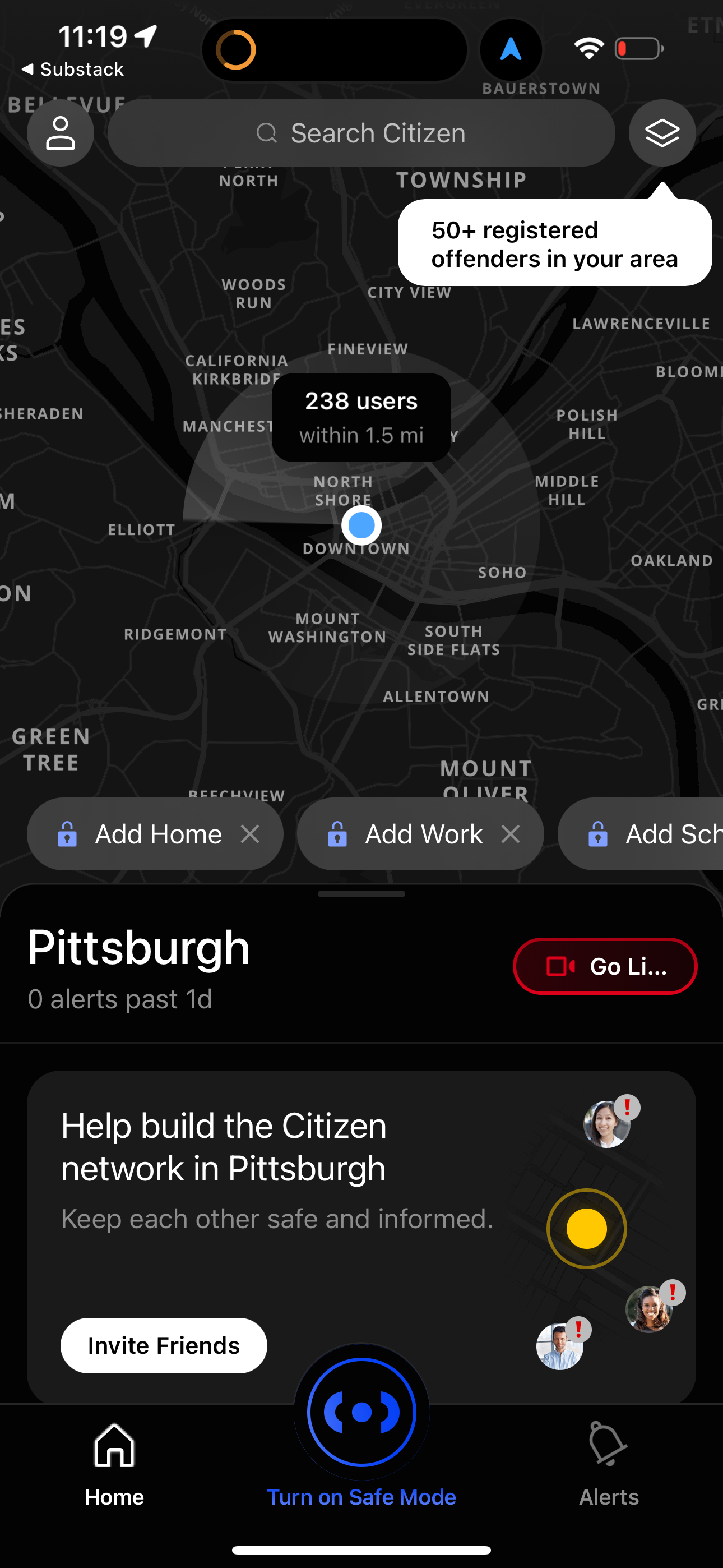Open the 238 users within 1.5 mi bubble
Viewport: 723px width, 1568px height.
(x=361, y=416)
